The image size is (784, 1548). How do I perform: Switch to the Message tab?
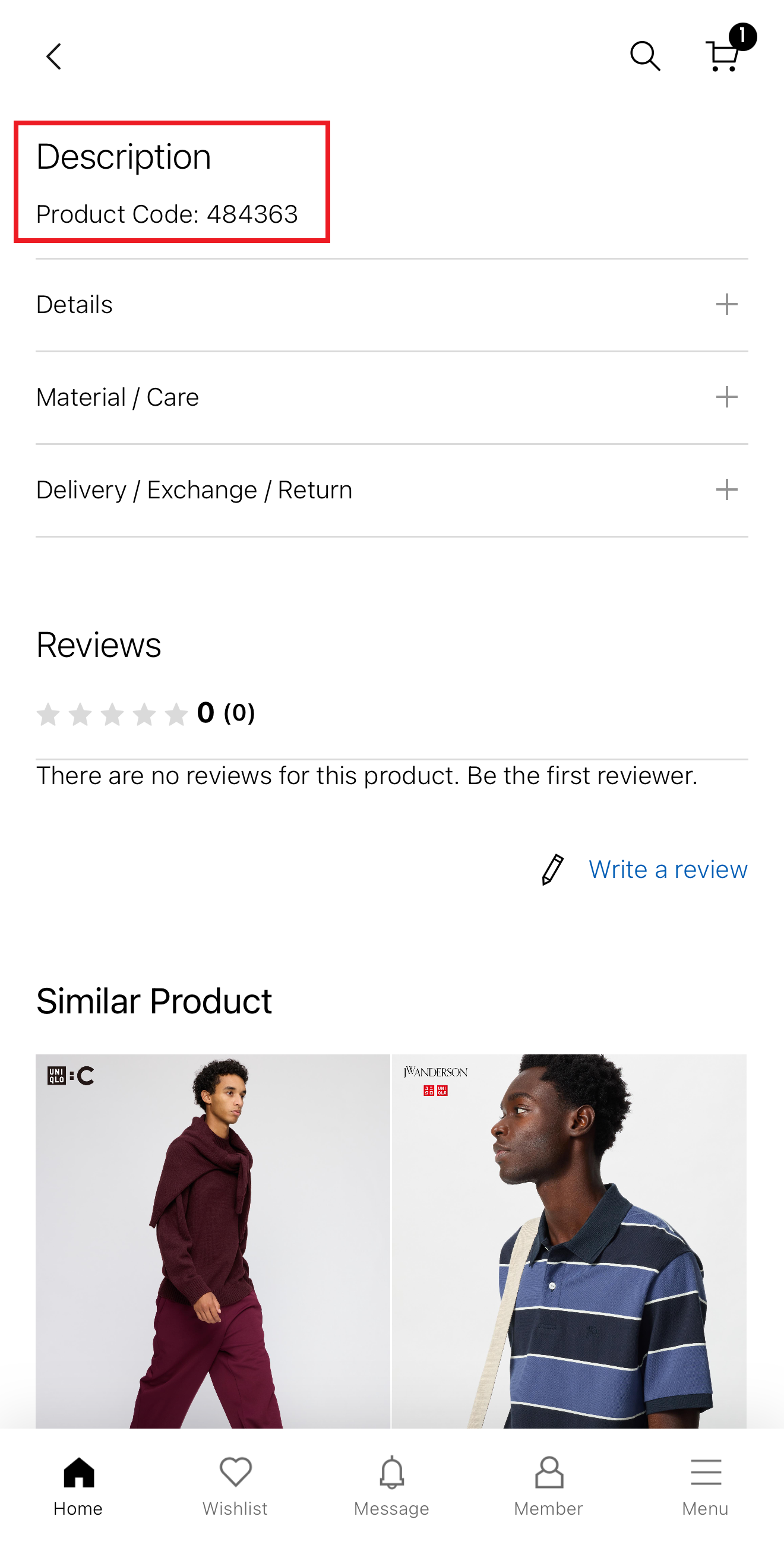pyautogui.click(x=391, y=1486)
